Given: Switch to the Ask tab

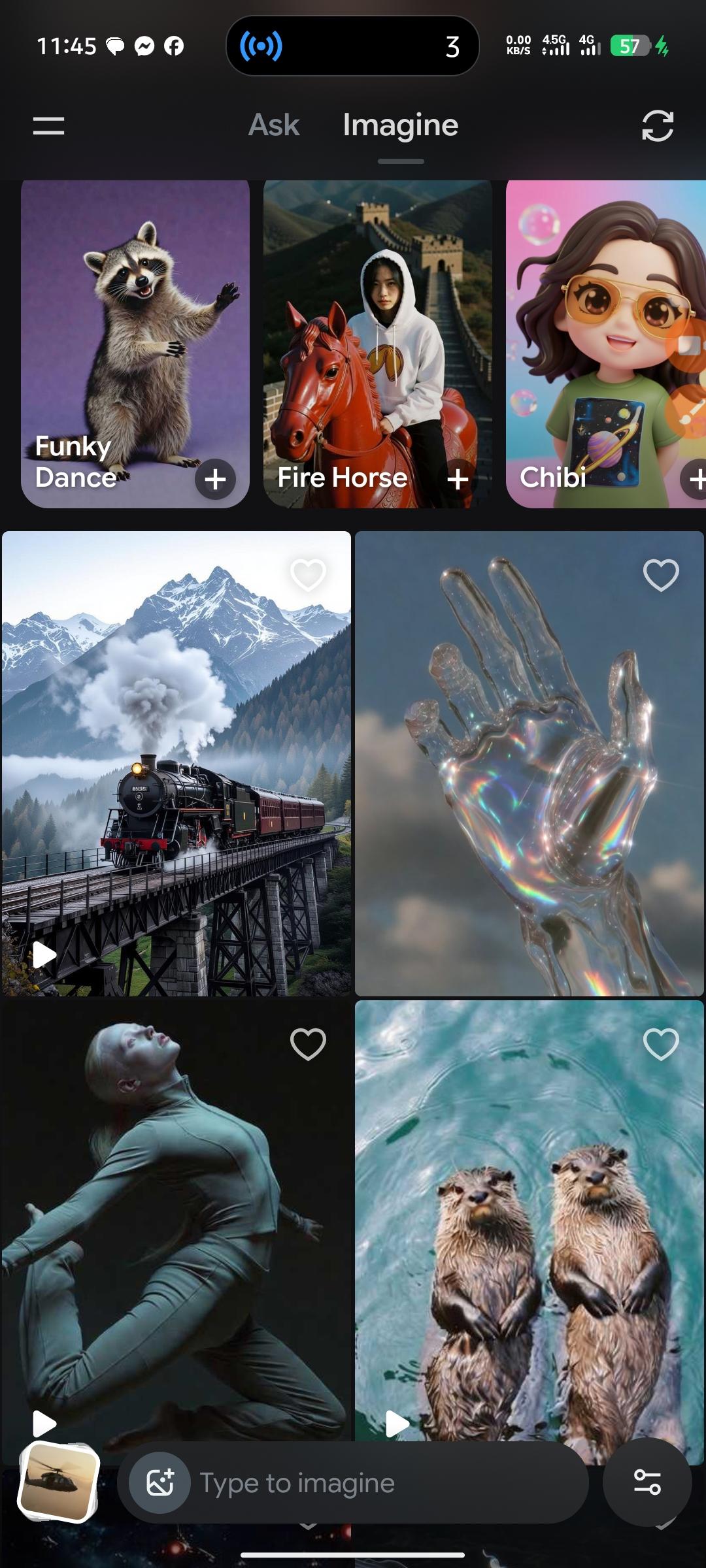Looking at the screenshot, I should (x=274, y=125).
